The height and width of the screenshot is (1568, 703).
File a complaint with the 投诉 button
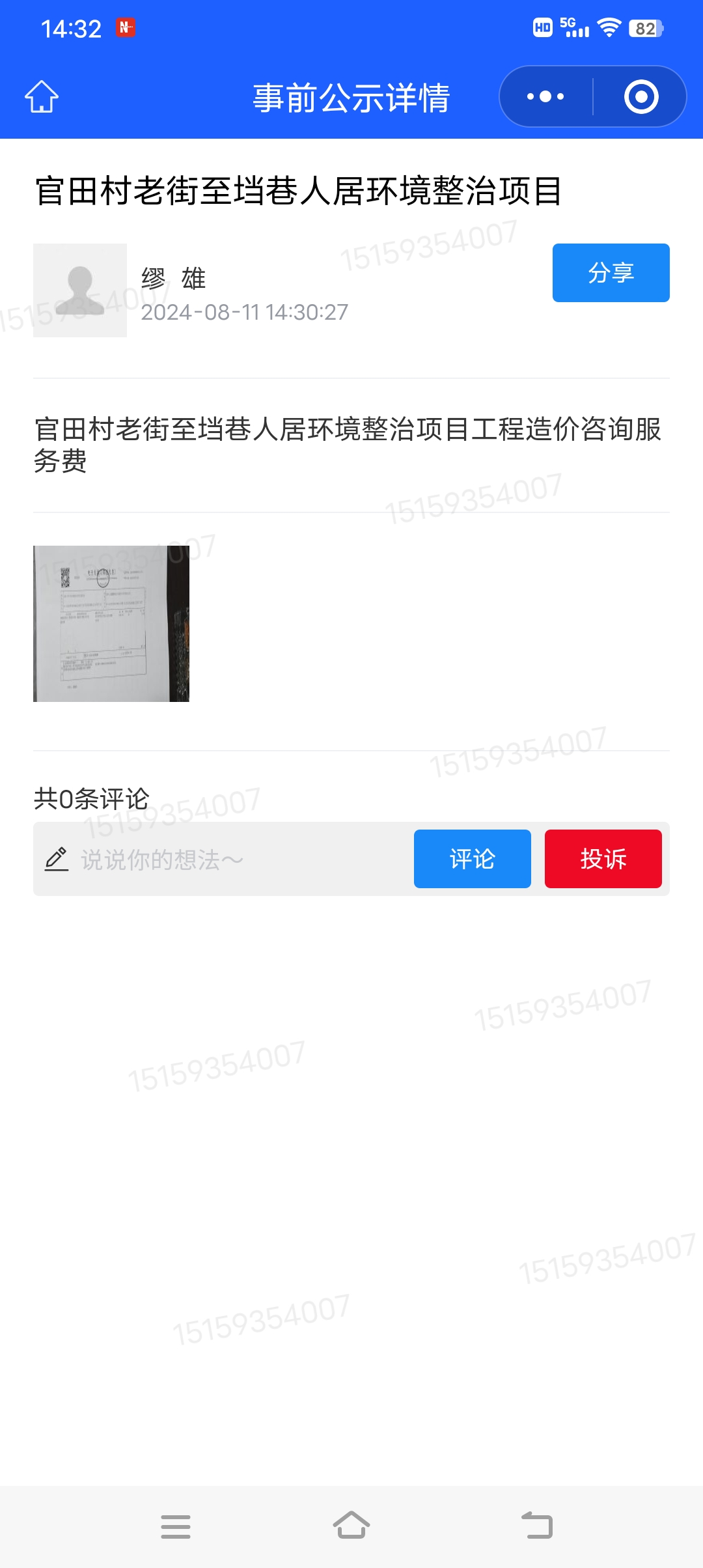point(603,859)
